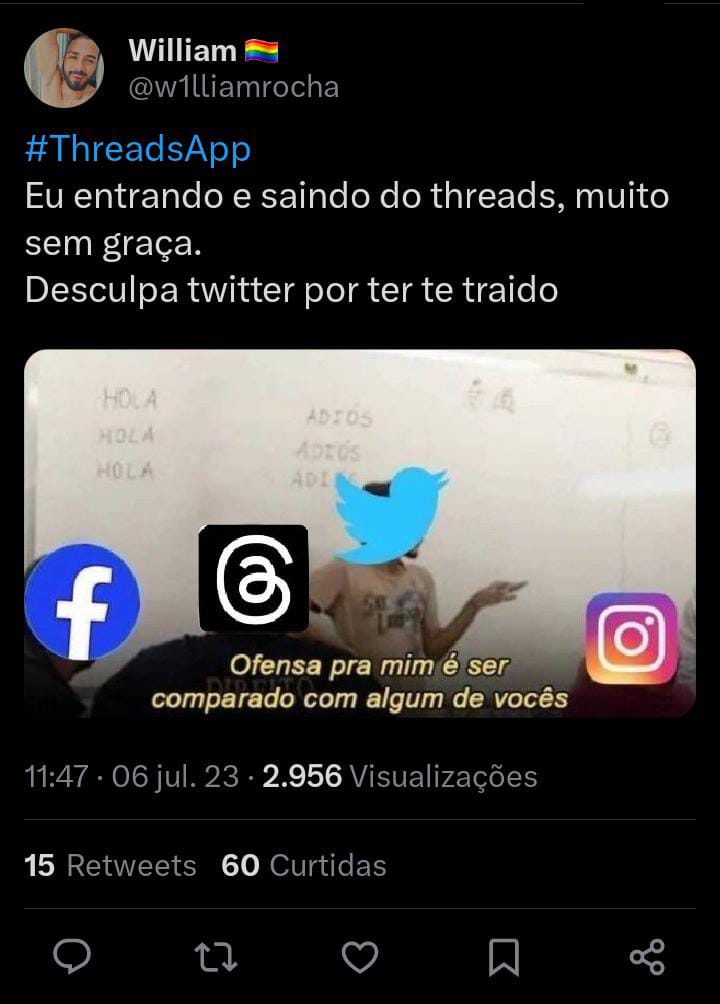Image resolution: width=720 pixels, height=1004 pixels.
Task: Share William's tweet
Action: coord(647,957)
